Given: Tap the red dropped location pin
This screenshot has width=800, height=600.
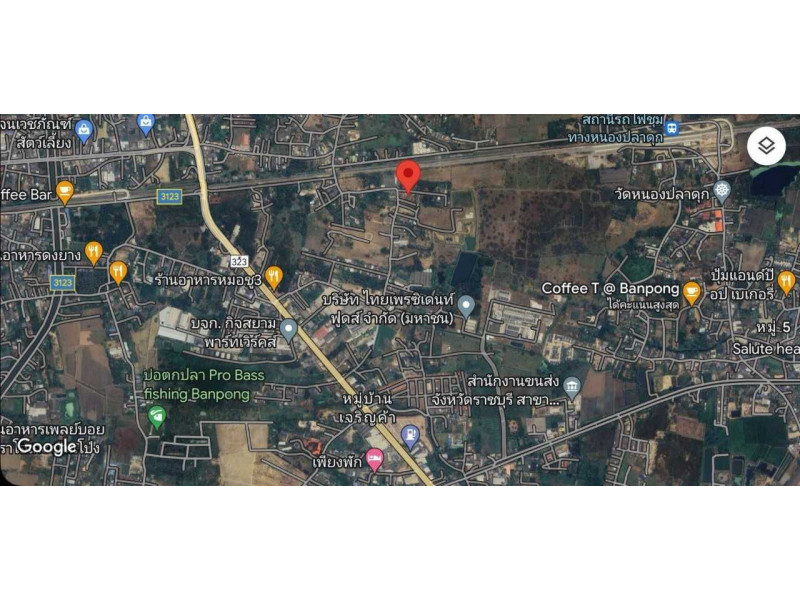Looking at the screenshot, I should 407,175.
